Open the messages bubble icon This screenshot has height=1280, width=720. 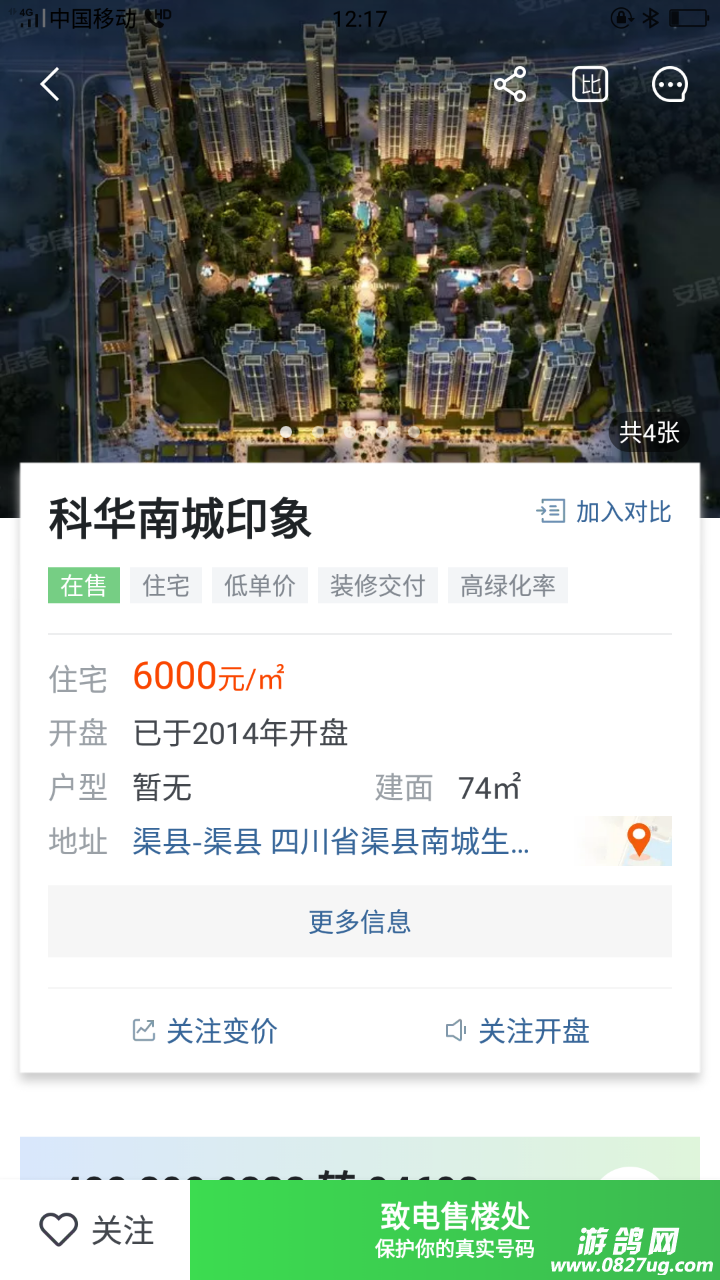coord(669,85)
